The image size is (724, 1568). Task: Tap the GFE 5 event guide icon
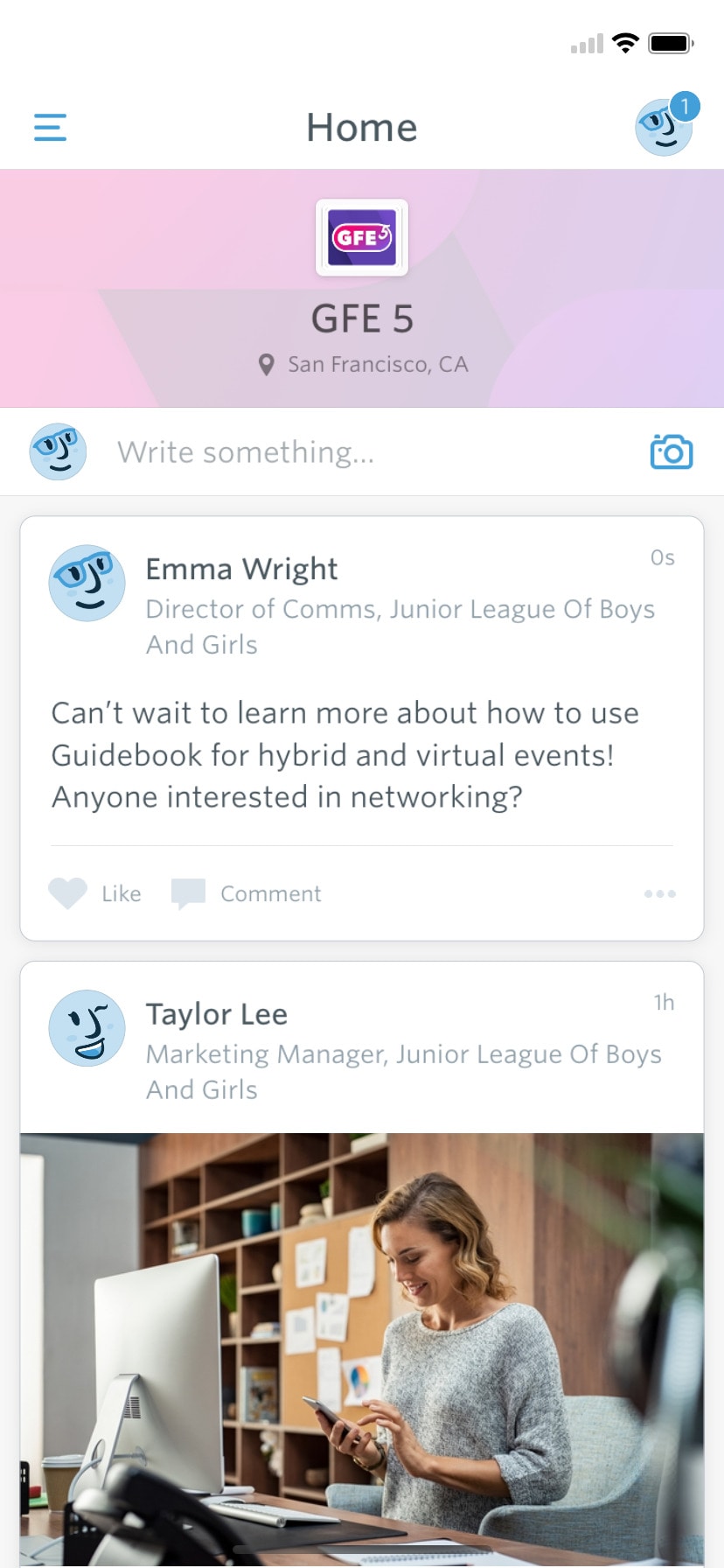361,238
